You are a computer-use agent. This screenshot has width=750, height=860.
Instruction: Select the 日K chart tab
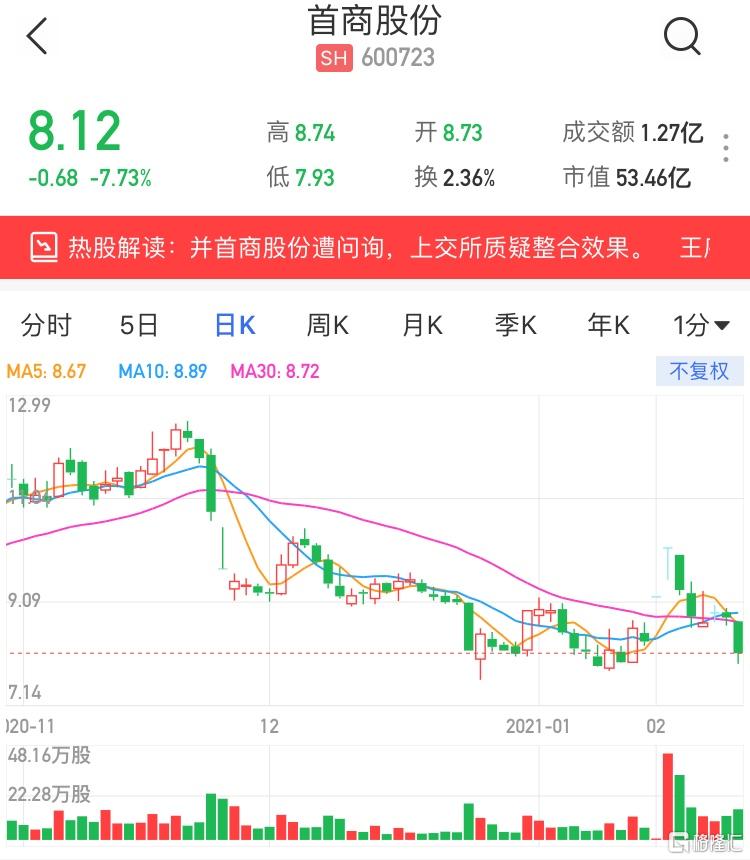[x=235, y=325]
